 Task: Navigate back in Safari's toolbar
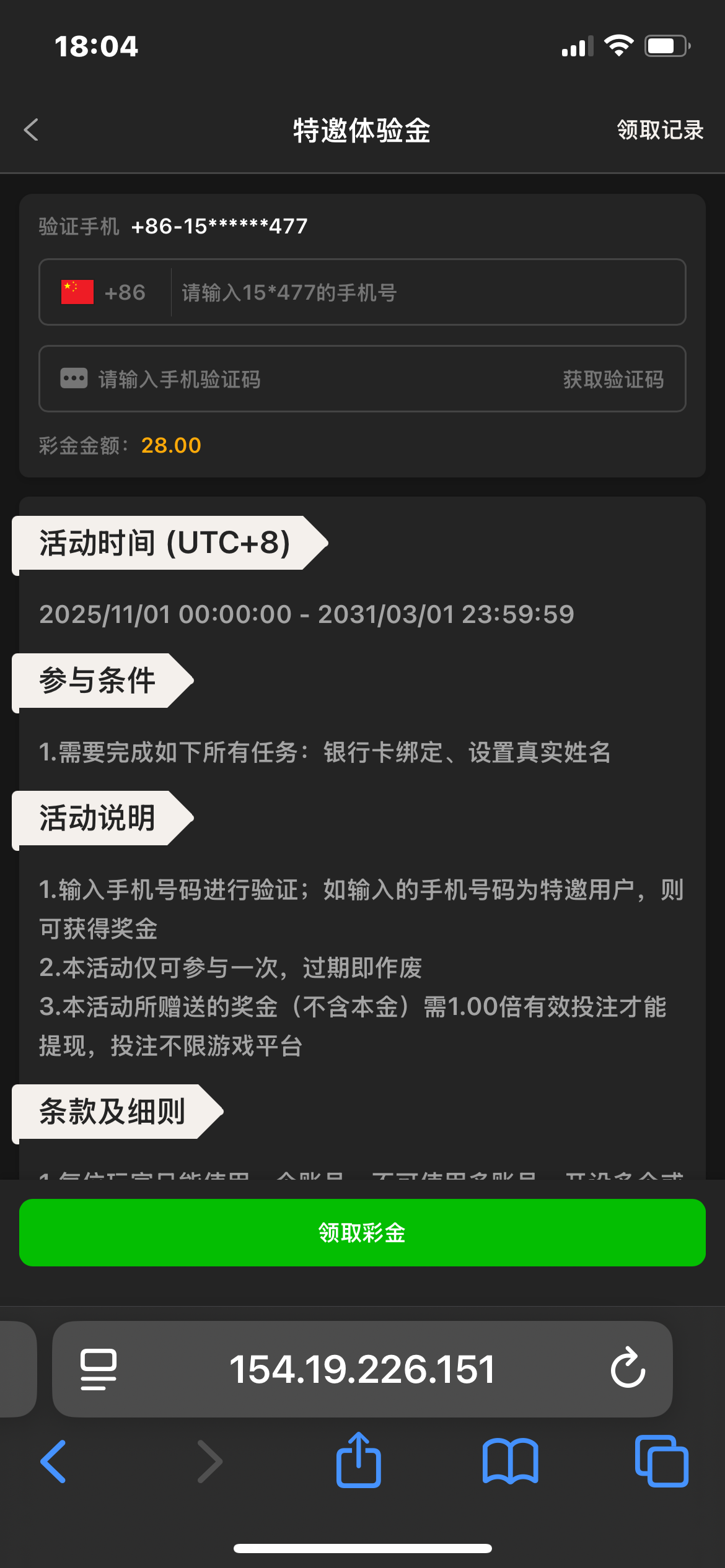pyautogui.click(x=53, y=1461)
